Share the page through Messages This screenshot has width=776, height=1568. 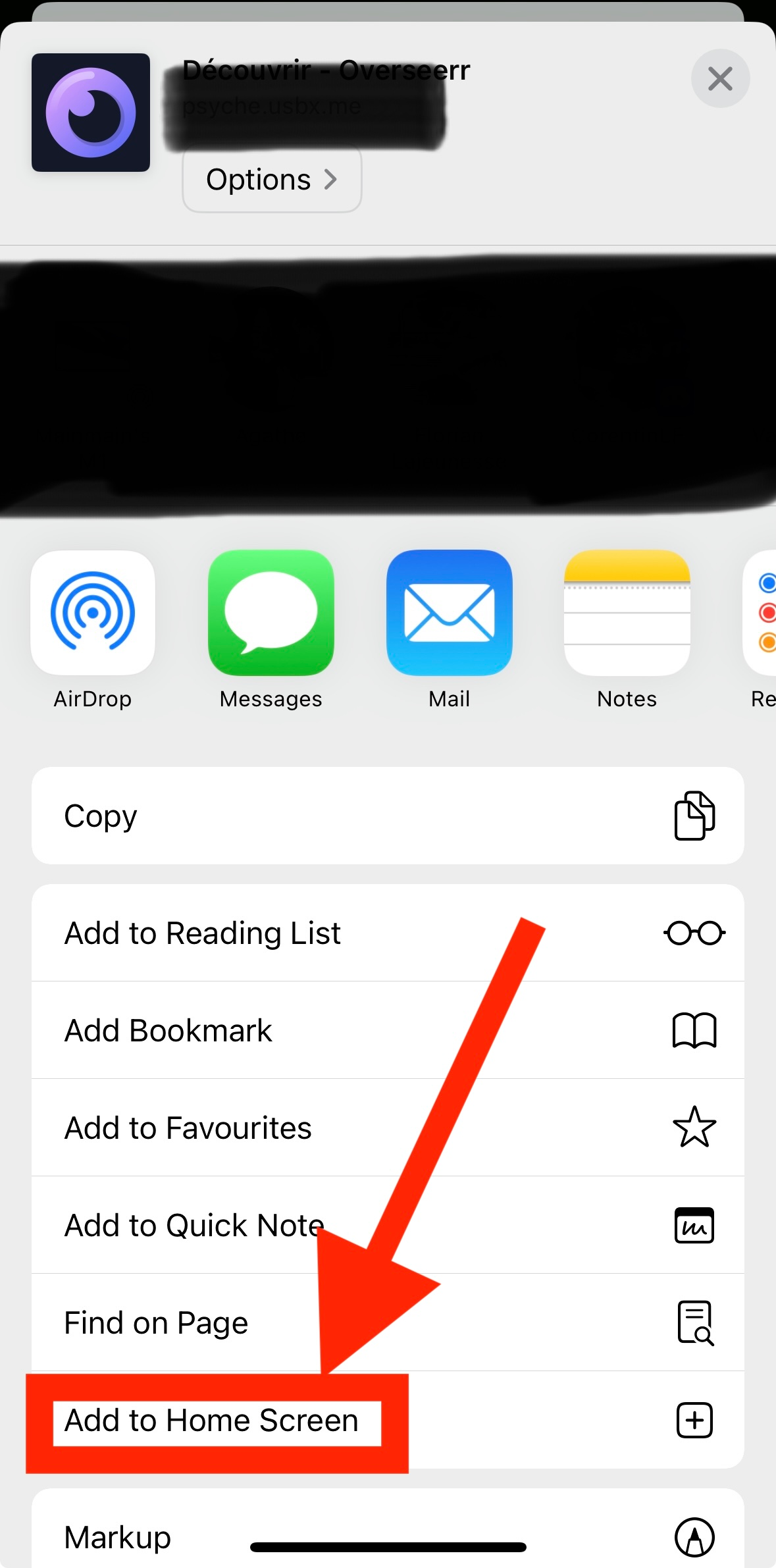pos(271,614)
